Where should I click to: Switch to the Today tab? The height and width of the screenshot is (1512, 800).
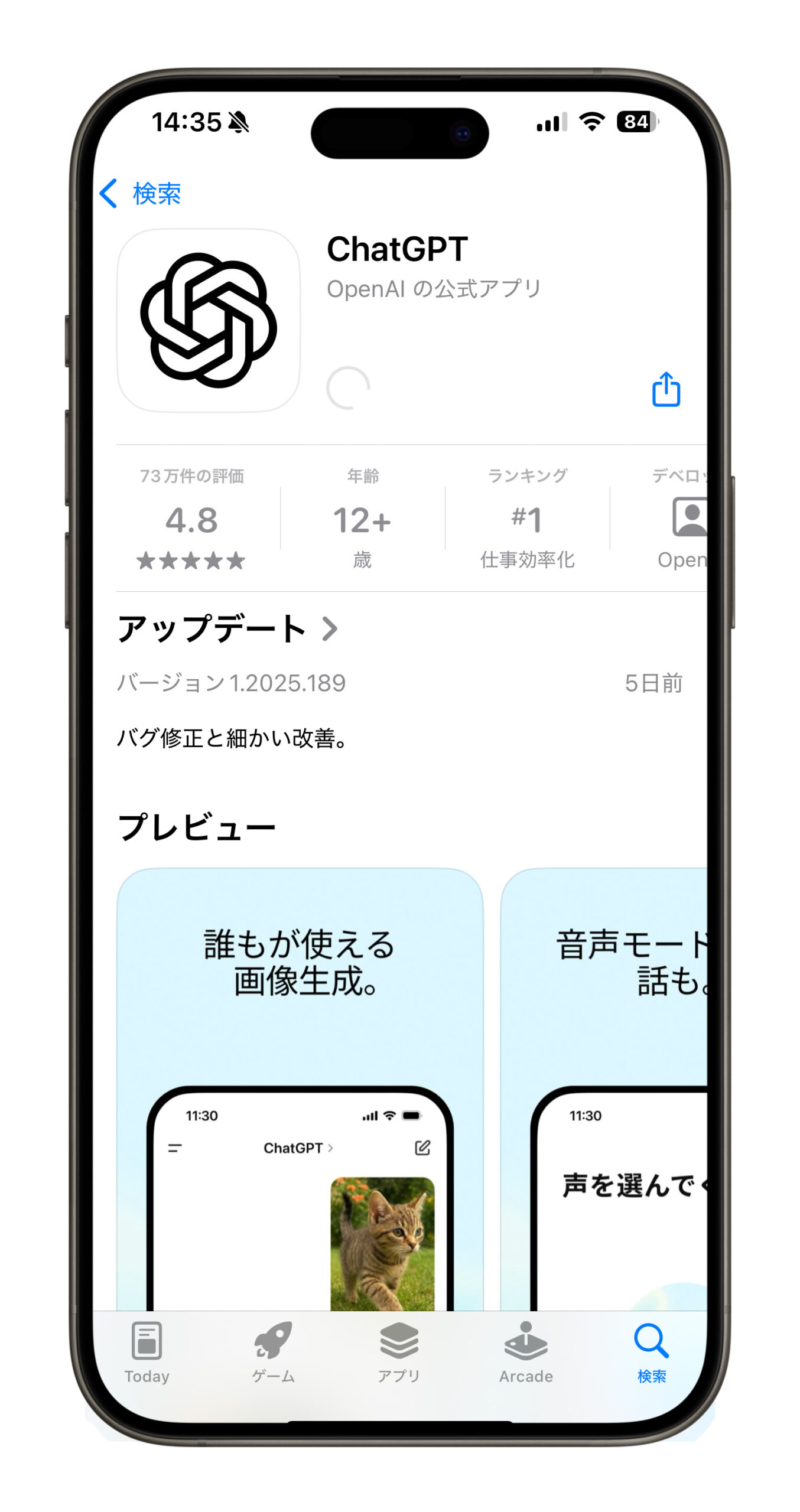tap(147, 1353)
